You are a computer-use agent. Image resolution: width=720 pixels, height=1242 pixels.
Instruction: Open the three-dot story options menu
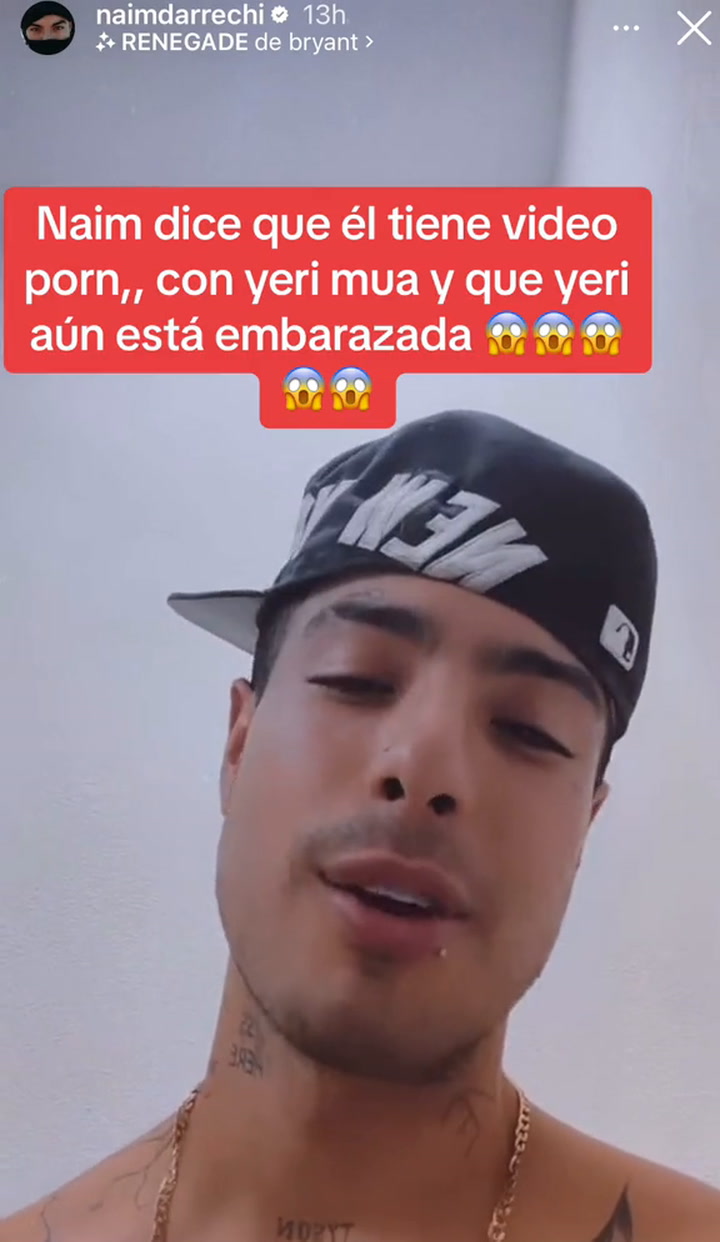[x=626, y=28]
